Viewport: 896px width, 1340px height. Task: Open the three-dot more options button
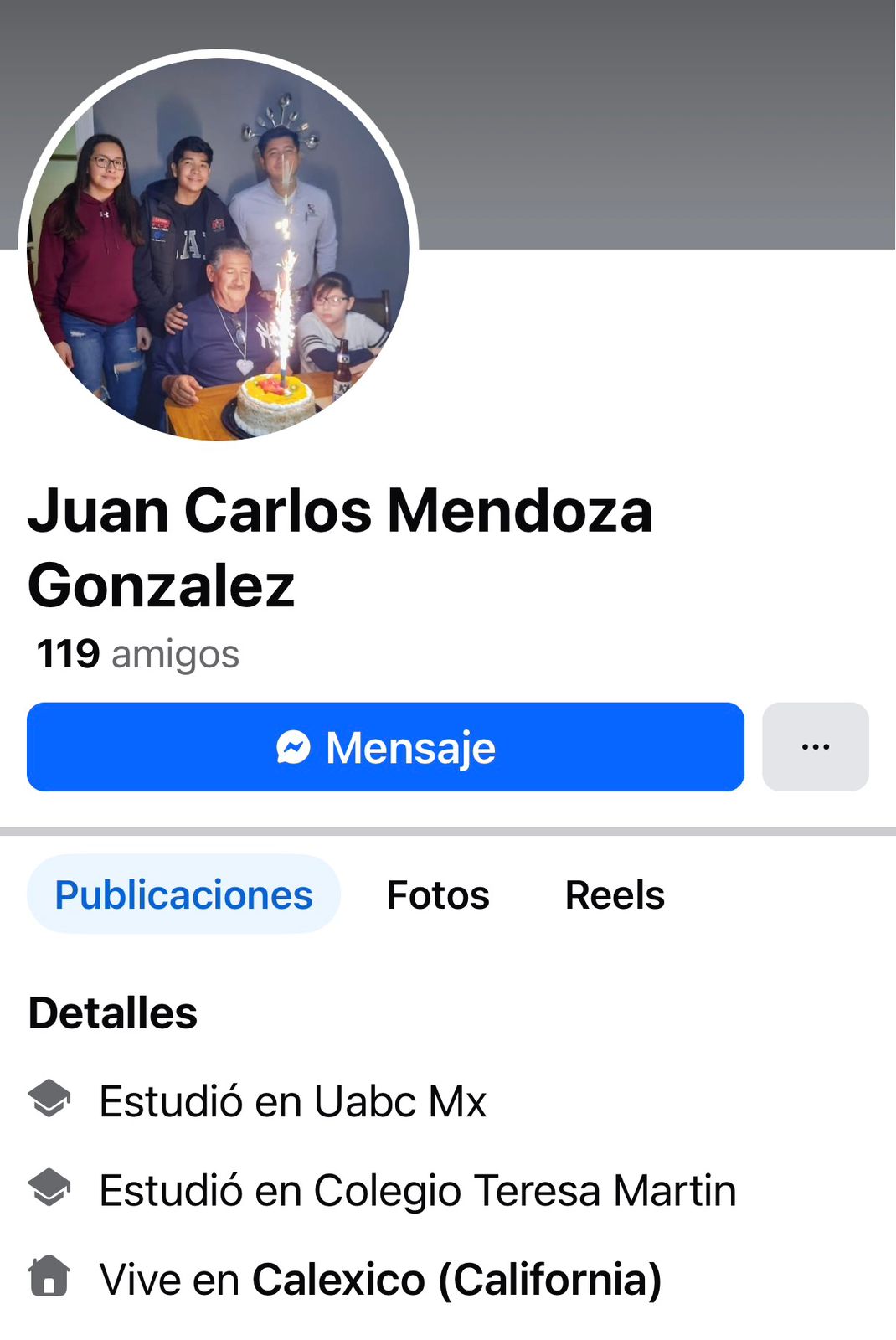click(x=815, y=747)
